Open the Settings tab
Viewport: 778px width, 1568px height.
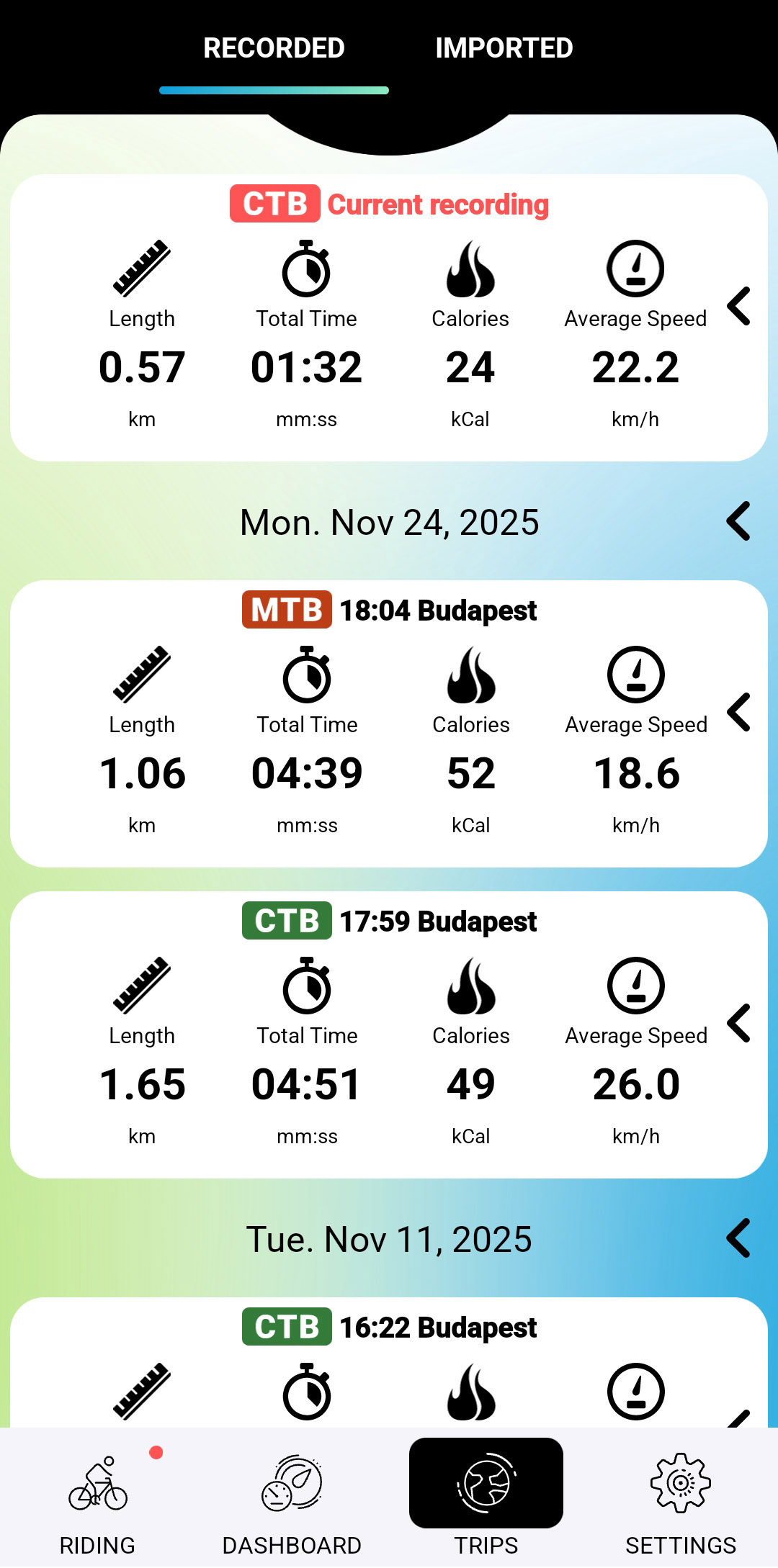pyautogui.click(x=681, y=1501)
